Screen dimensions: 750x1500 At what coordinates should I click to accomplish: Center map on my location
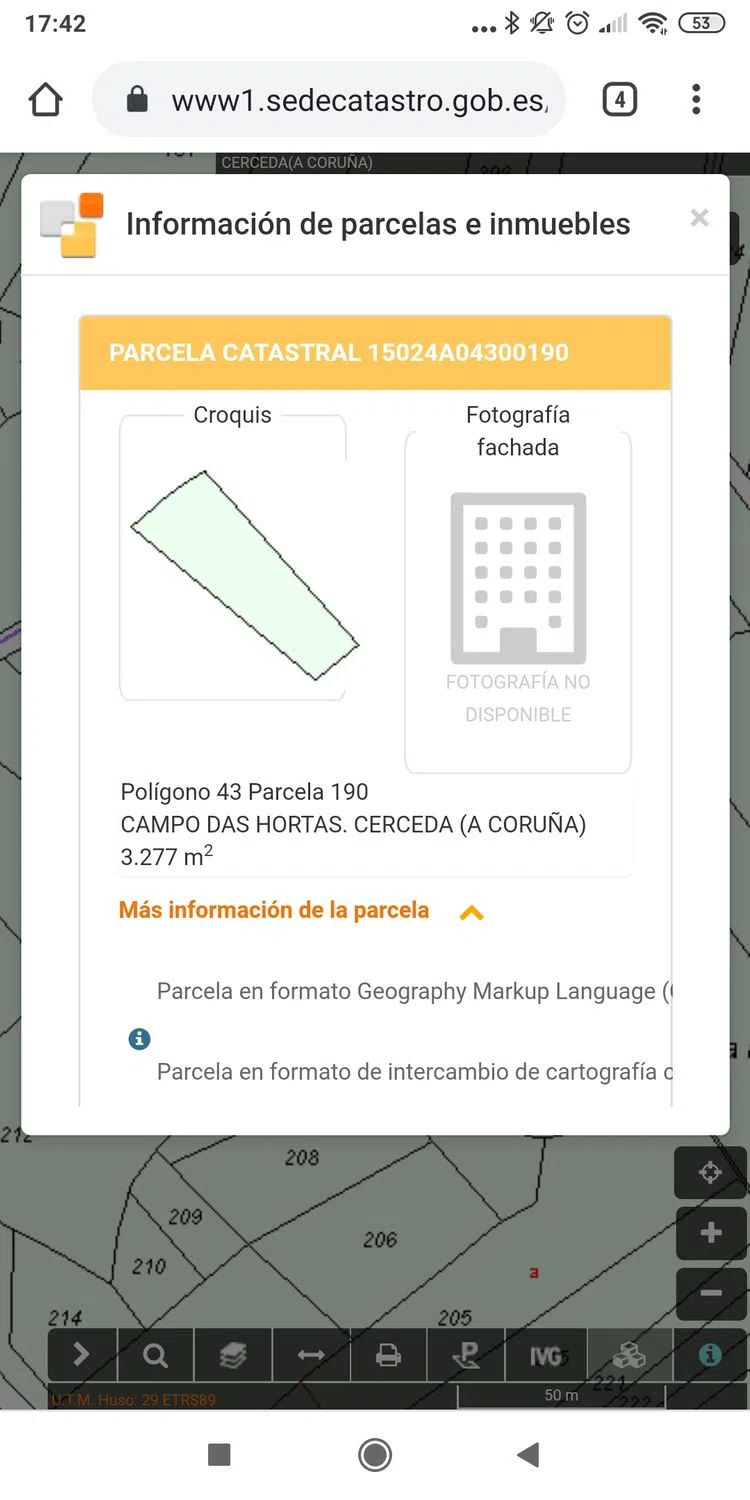(710, 1173)
